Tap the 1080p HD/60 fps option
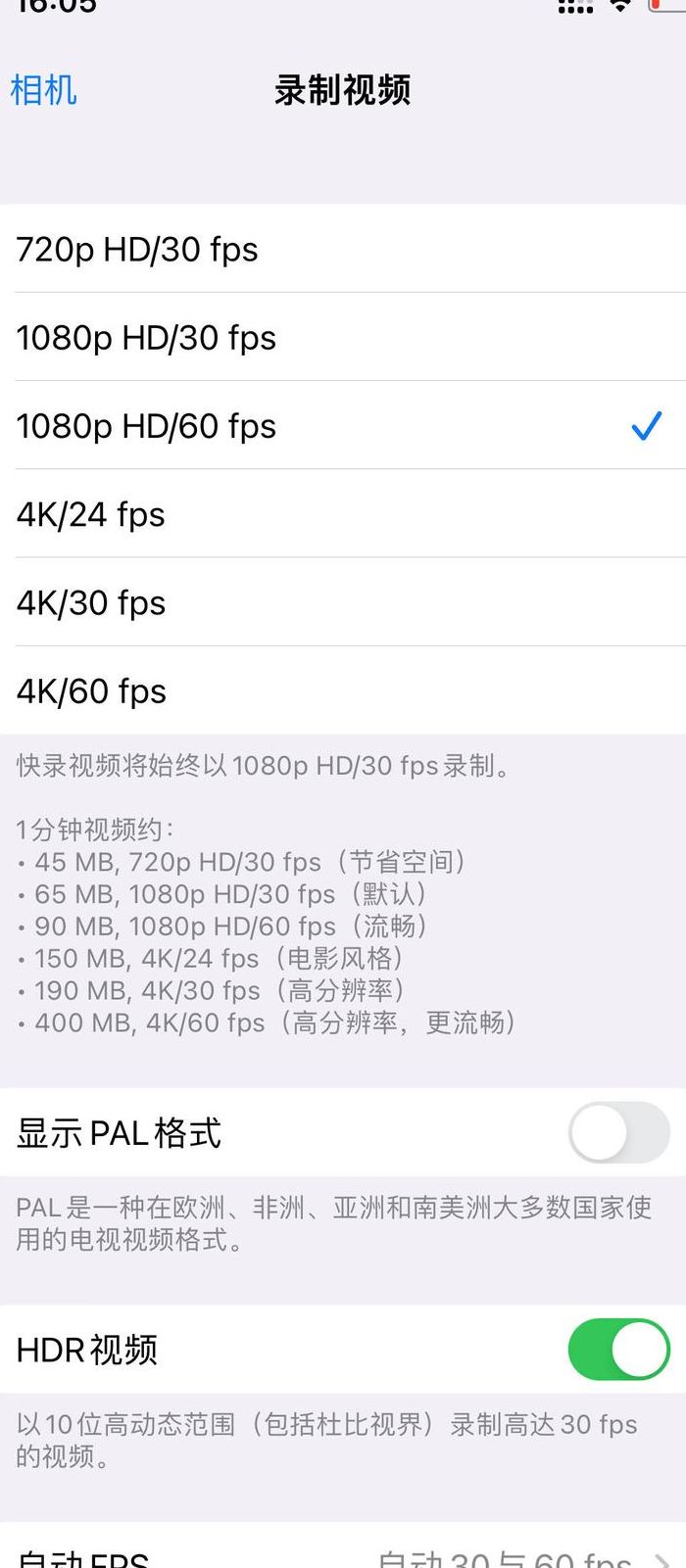Screen dimensions: 686x1568 343,425
